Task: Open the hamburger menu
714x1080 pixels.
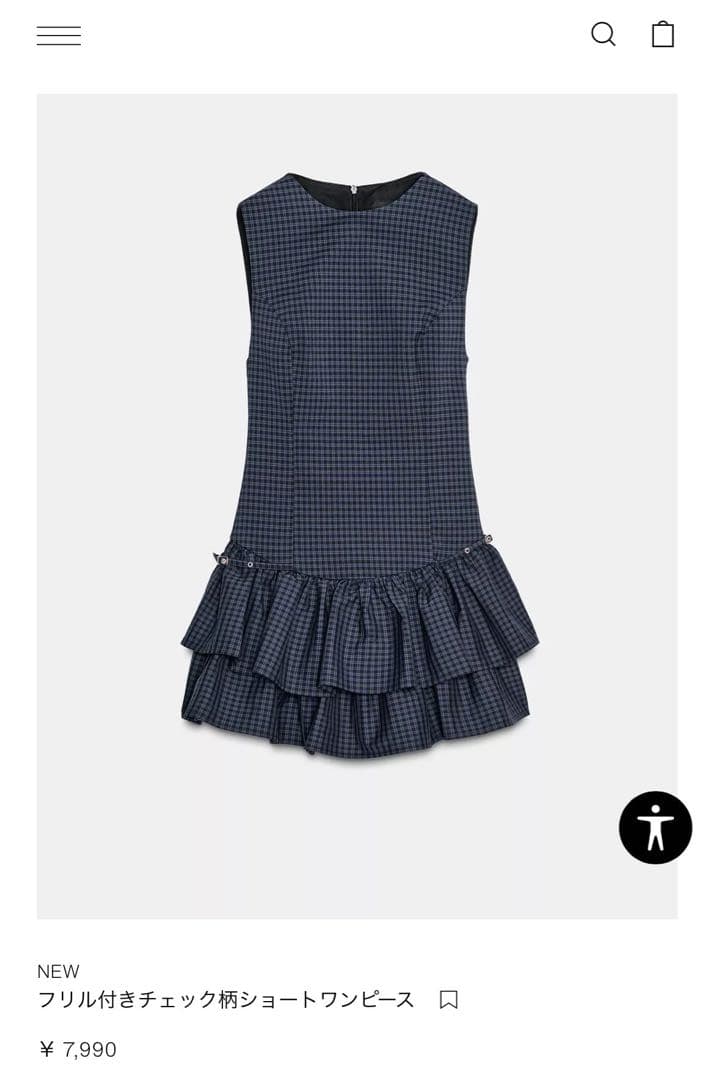Action: coord(59,36)
